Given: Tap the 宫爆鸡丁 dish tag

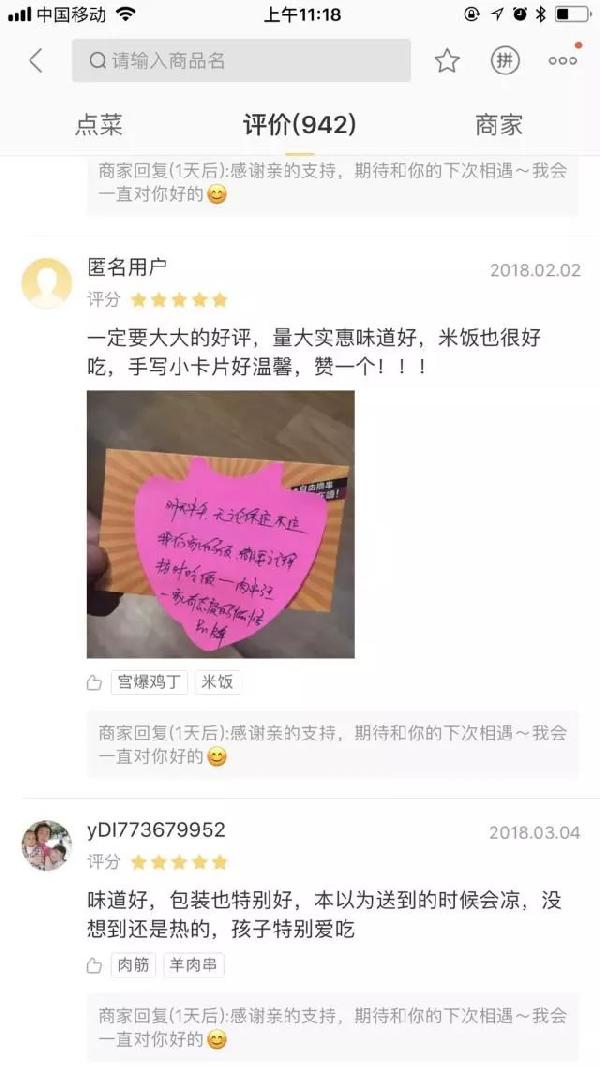Looking at the screenshot, I should pos(148,682).
